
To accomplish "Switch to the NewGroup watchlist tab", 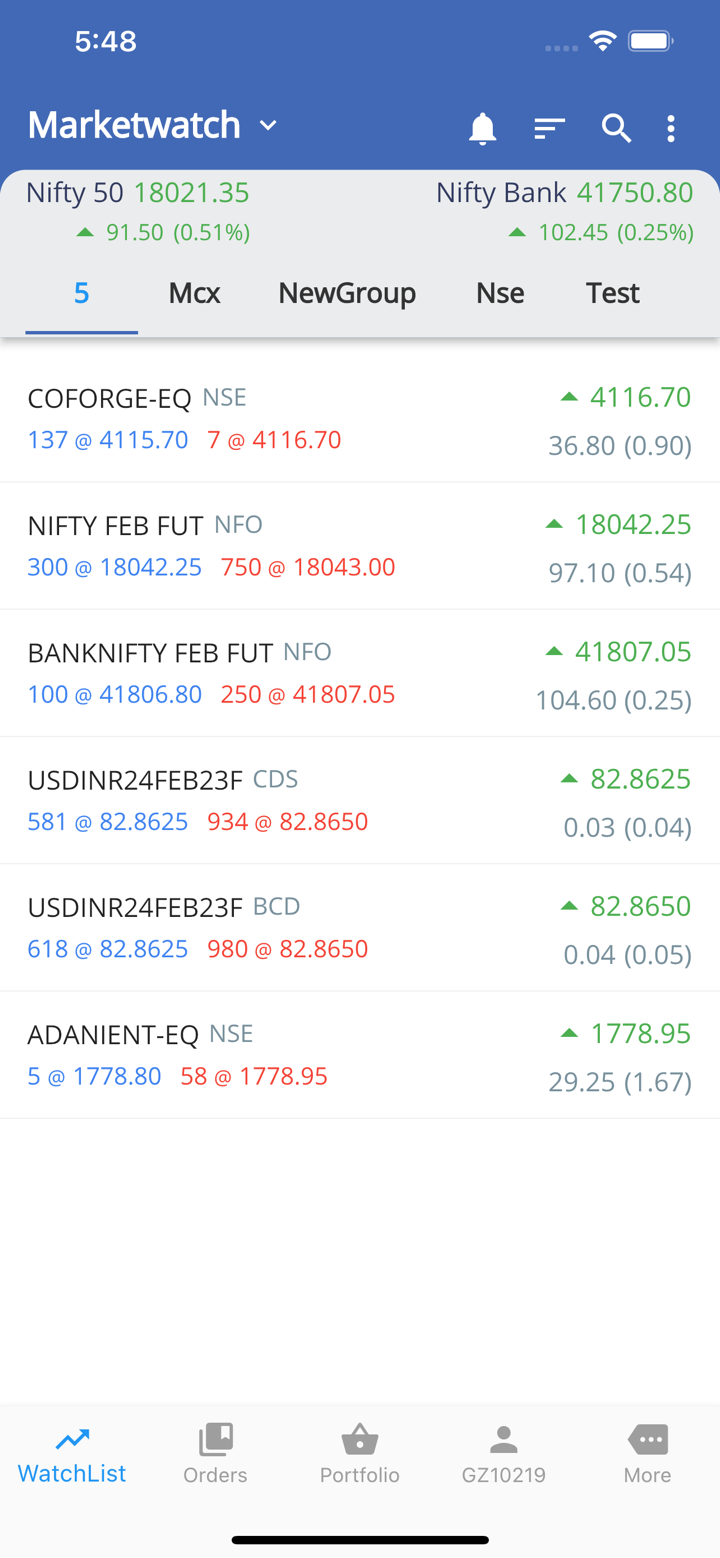I will (347, 293).
